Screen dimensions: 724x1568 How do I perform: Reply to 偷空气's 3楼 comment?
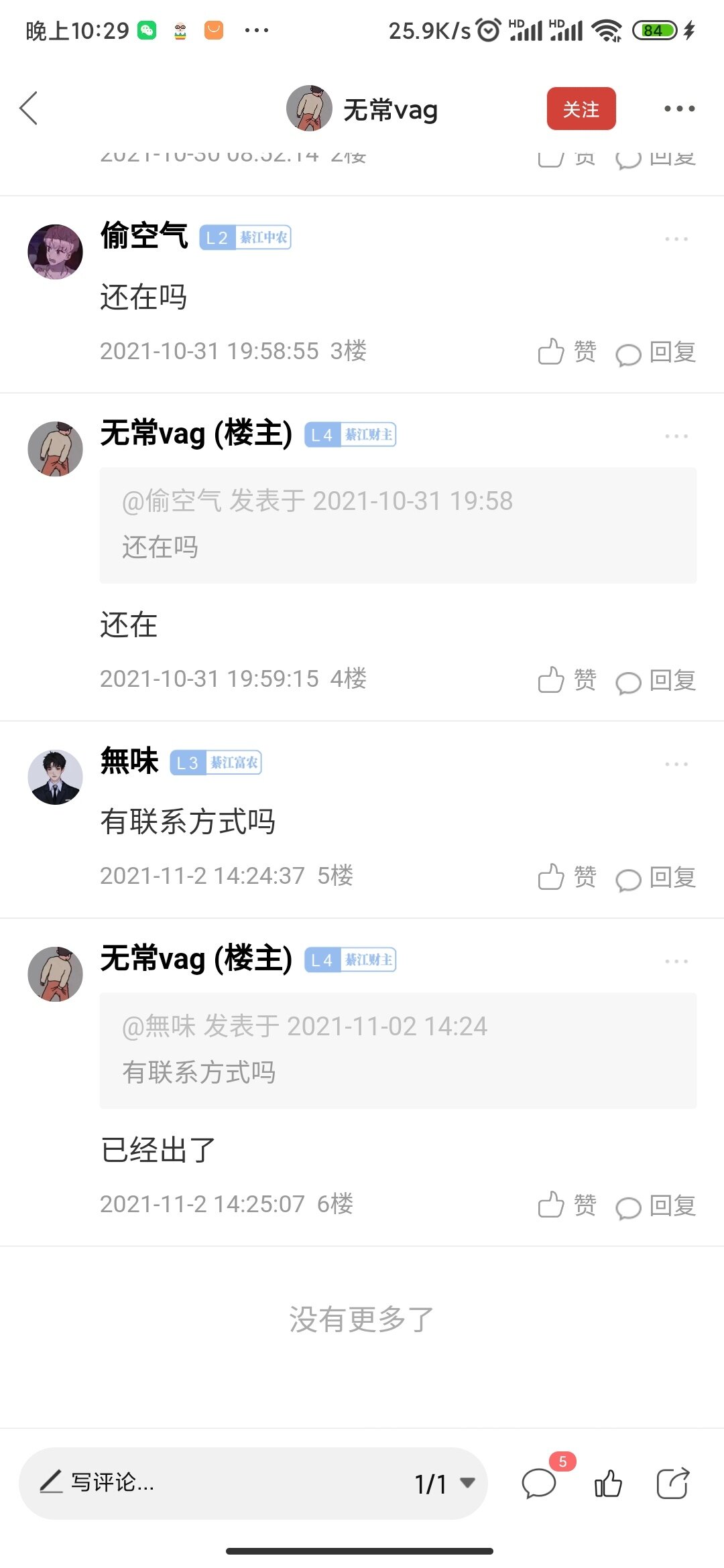[x=656, y=352]
